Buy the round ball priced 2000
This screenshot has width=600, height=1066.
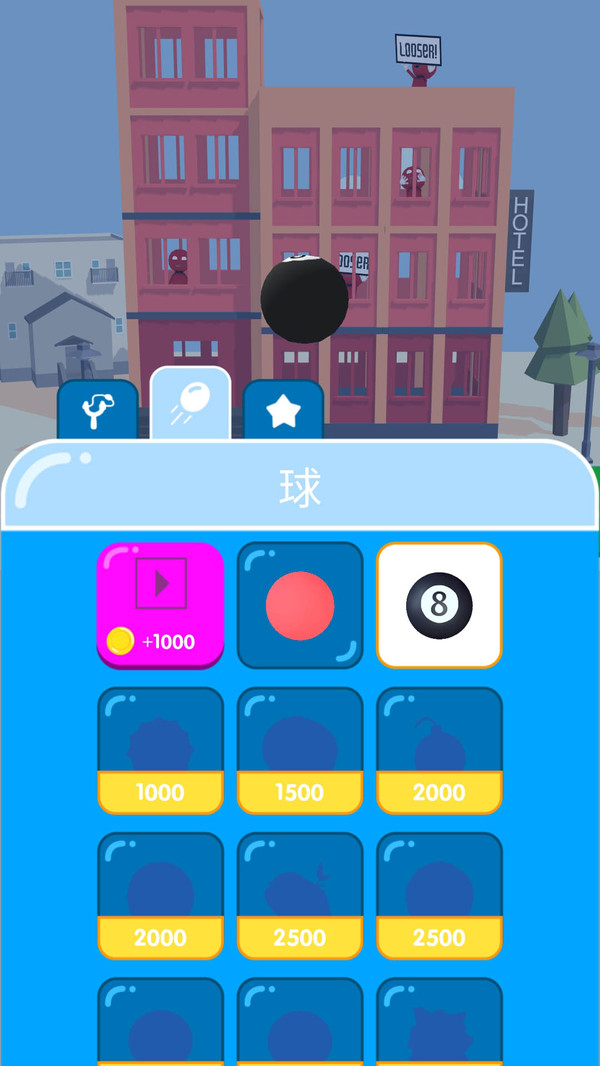160,895
